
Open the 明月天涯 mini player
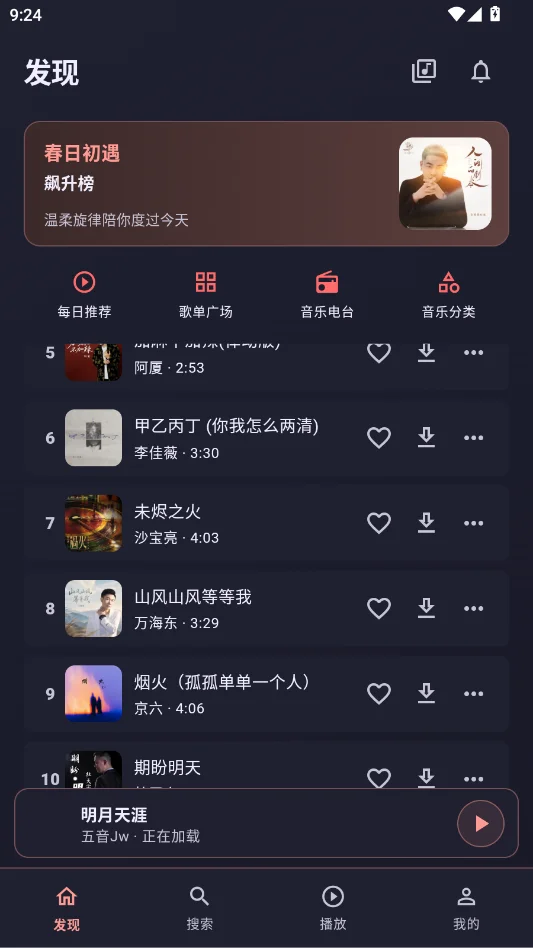point(266,823)
